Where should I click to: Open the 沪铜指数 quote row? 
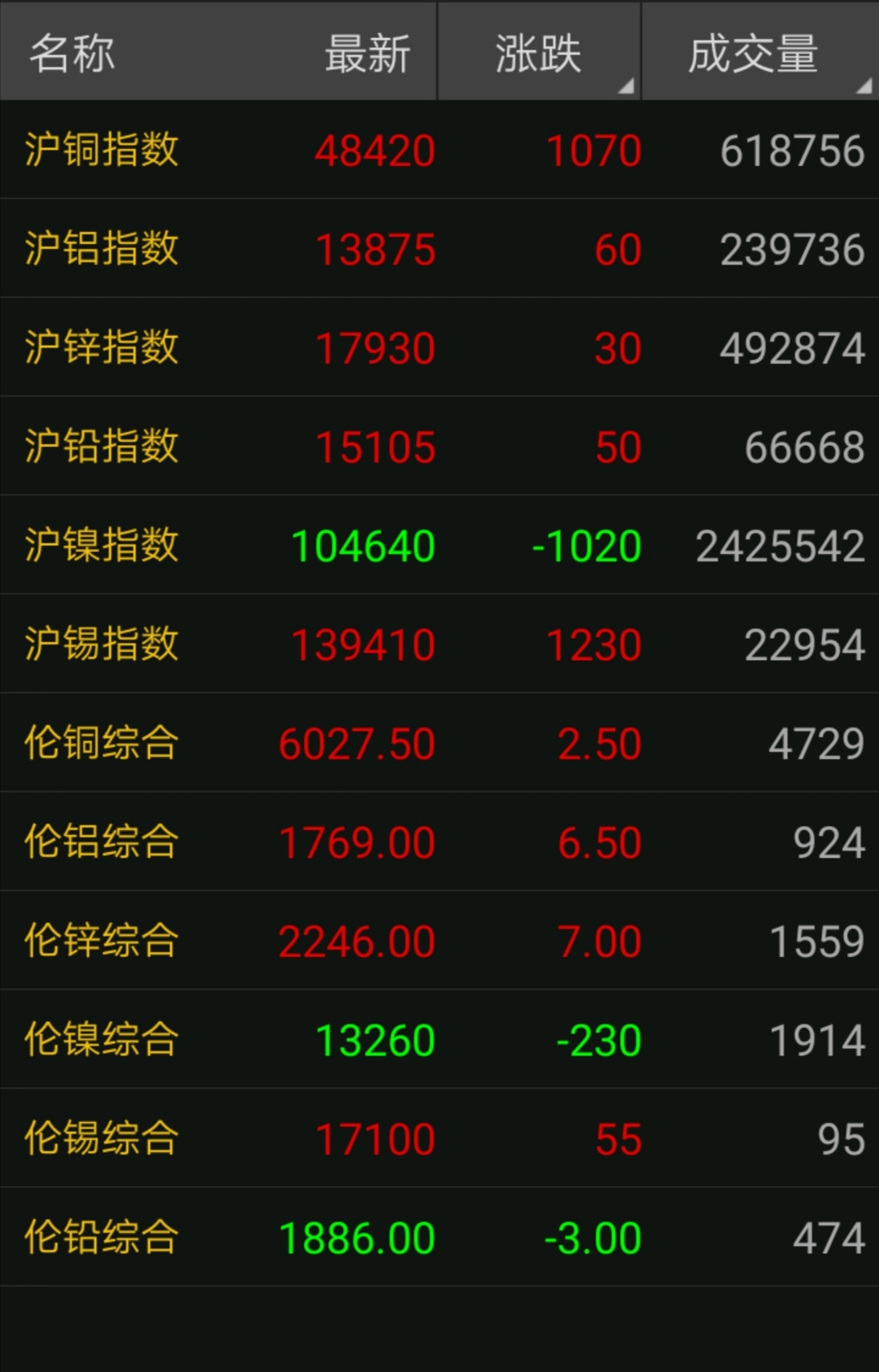click(439, 151)
